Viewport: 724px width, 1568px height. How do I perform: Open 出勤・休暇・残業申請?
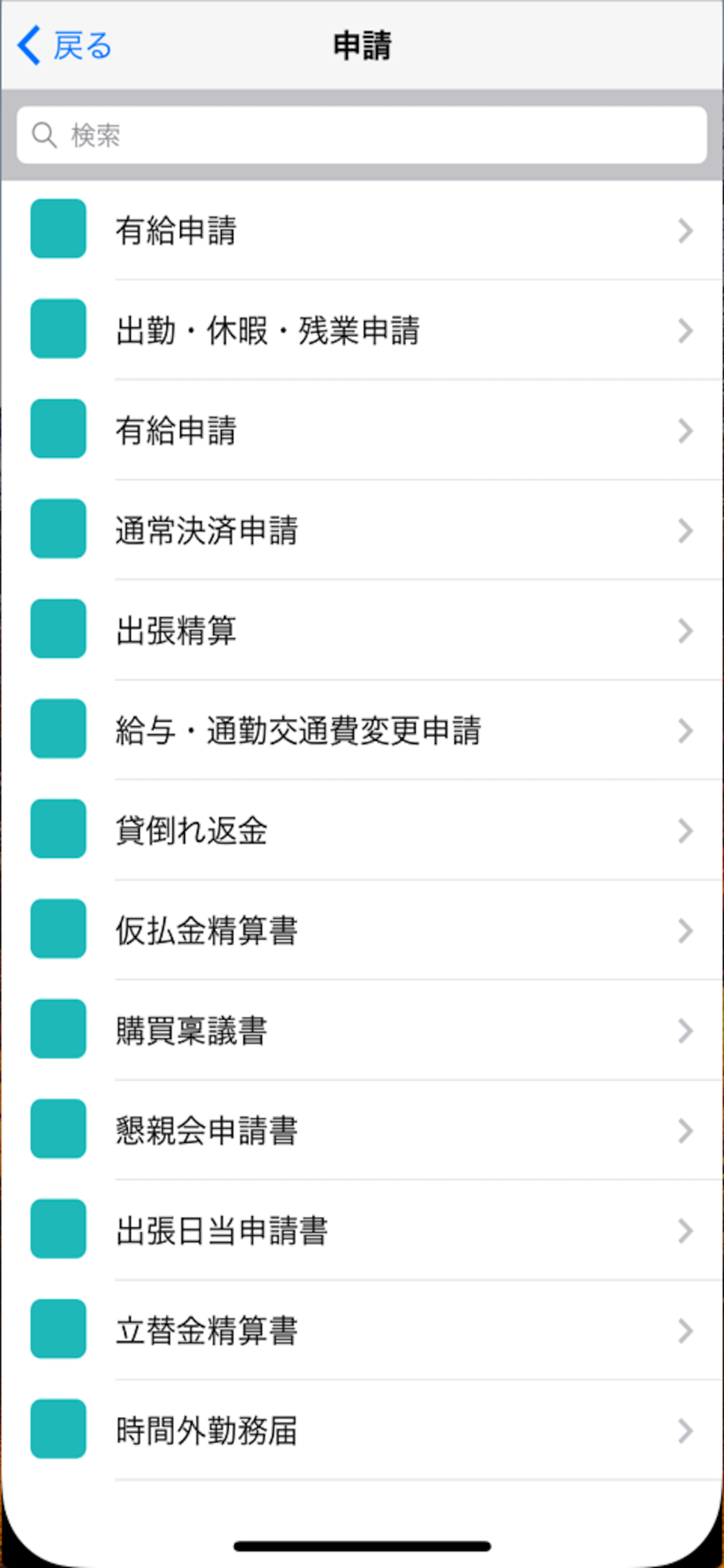362,330
